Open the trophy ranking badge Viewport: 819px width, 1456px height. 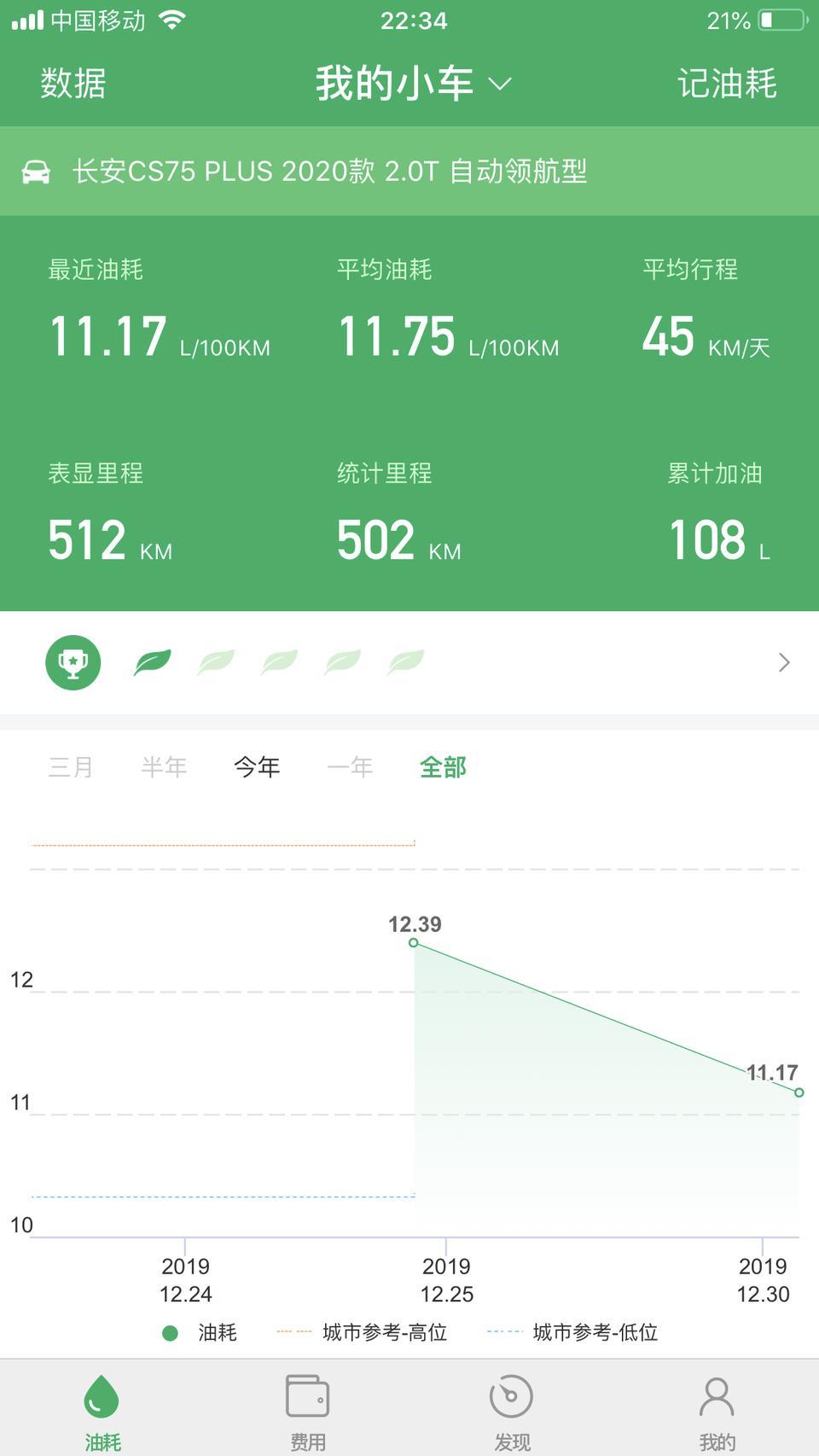pos(73,662)
